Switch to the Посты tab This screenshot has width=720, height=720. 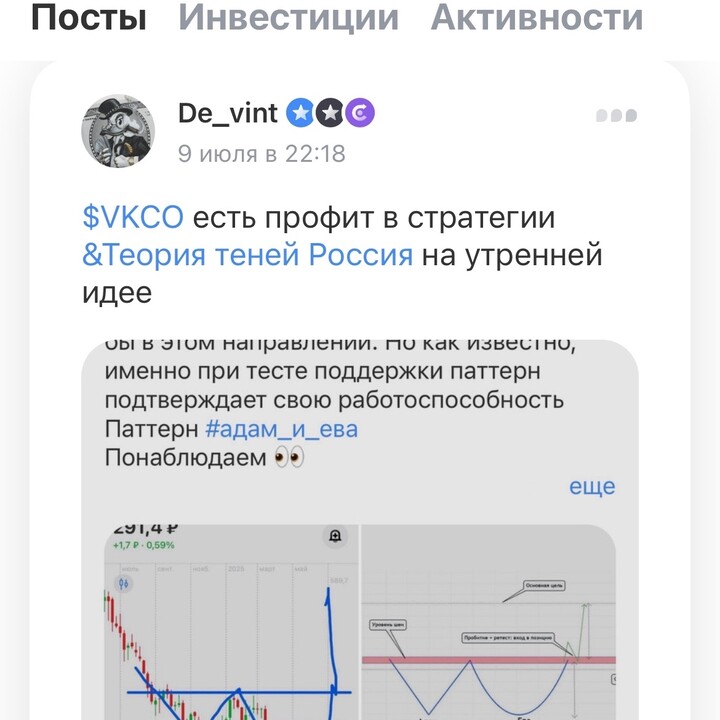click(x=88, y=17)
